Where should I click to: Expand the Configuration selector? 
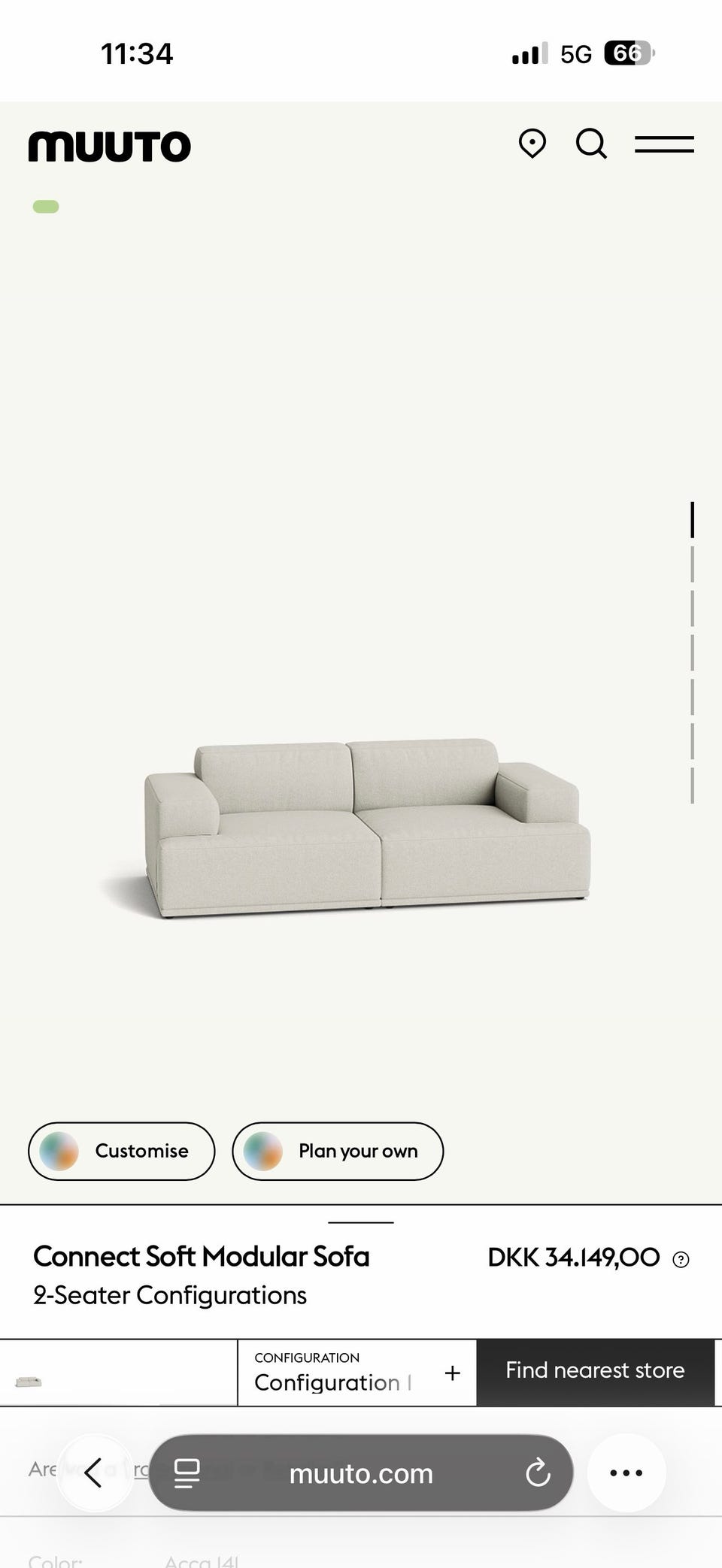[357, 1373]
